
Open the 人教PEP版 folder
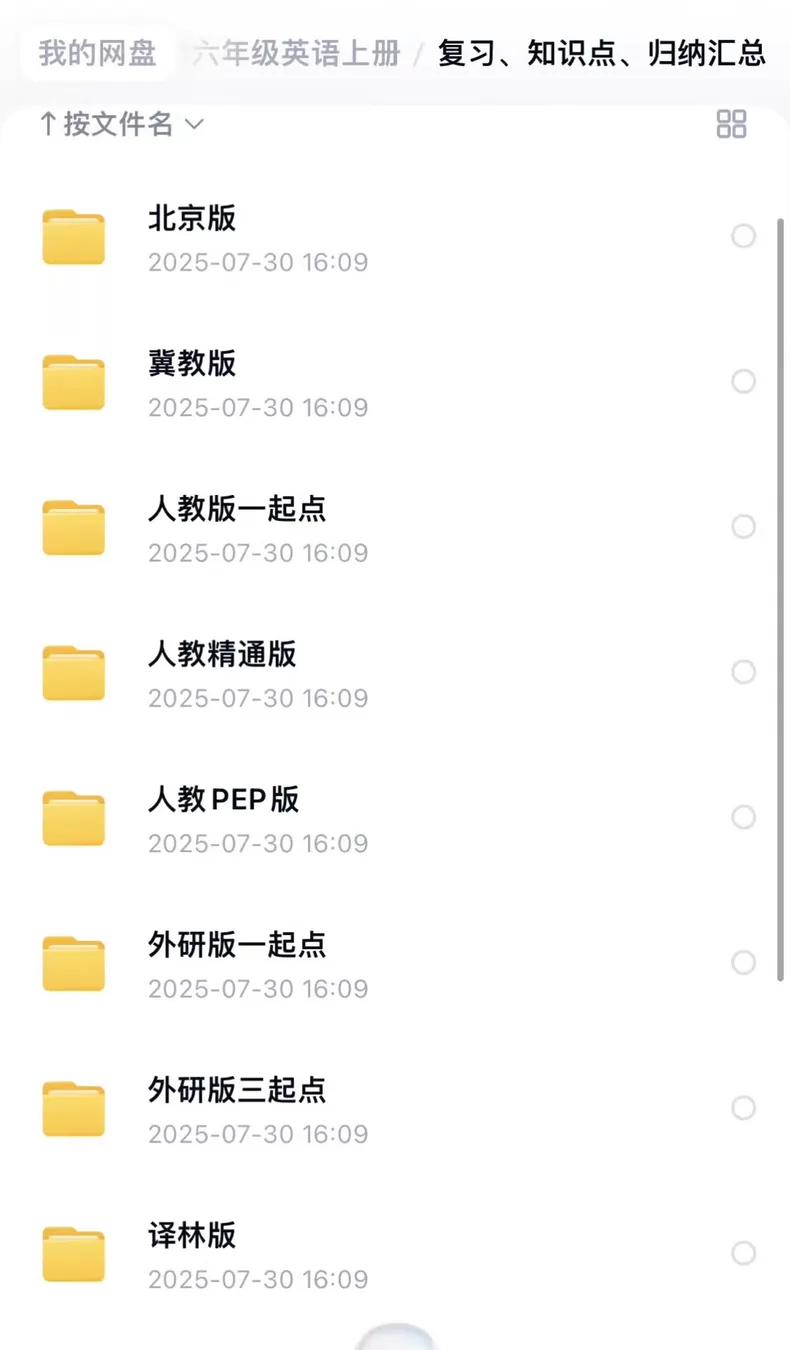click(223, 799)
